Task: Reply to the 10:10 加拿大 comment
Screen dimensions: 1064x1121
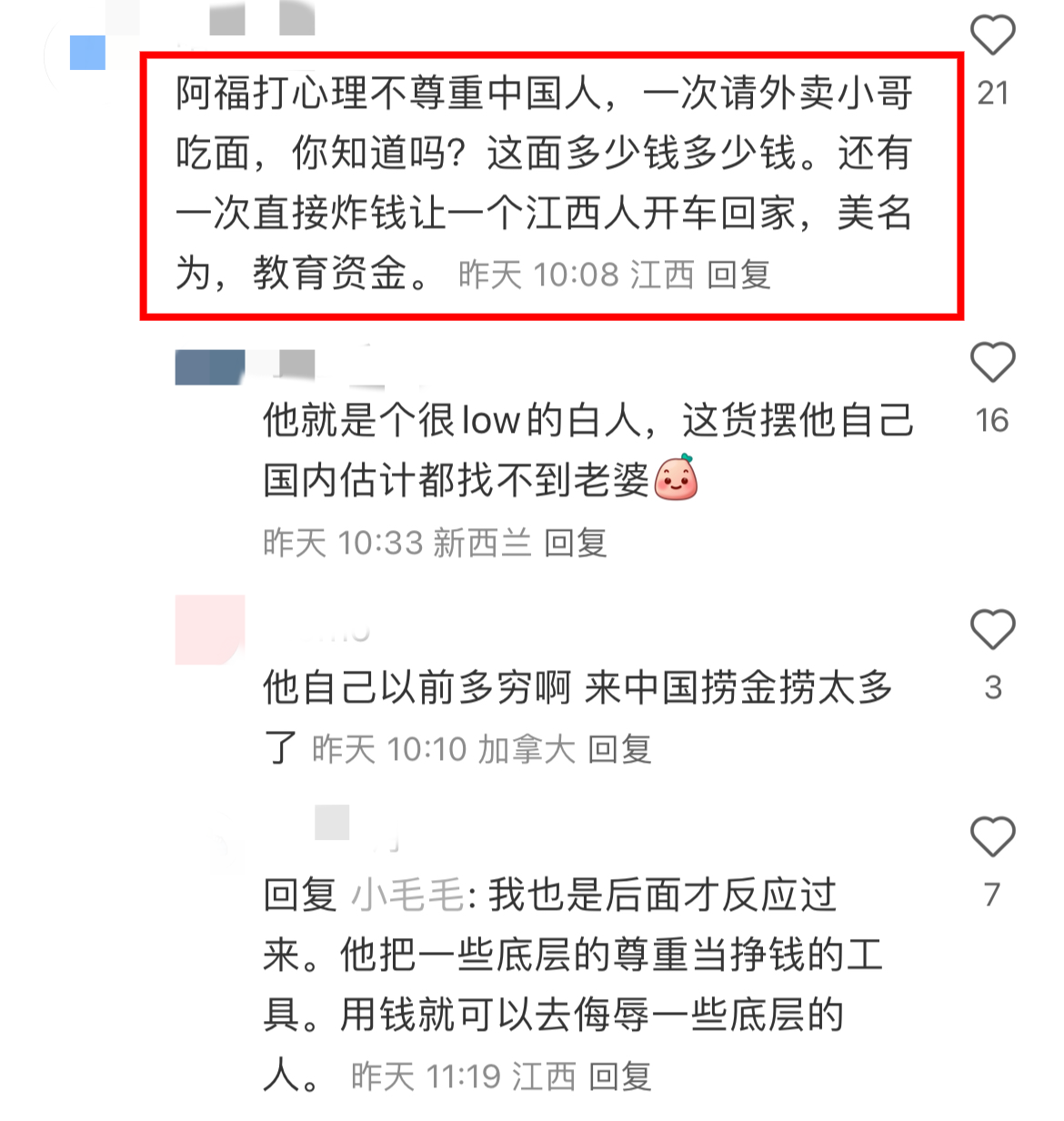Action: point(619,750)
